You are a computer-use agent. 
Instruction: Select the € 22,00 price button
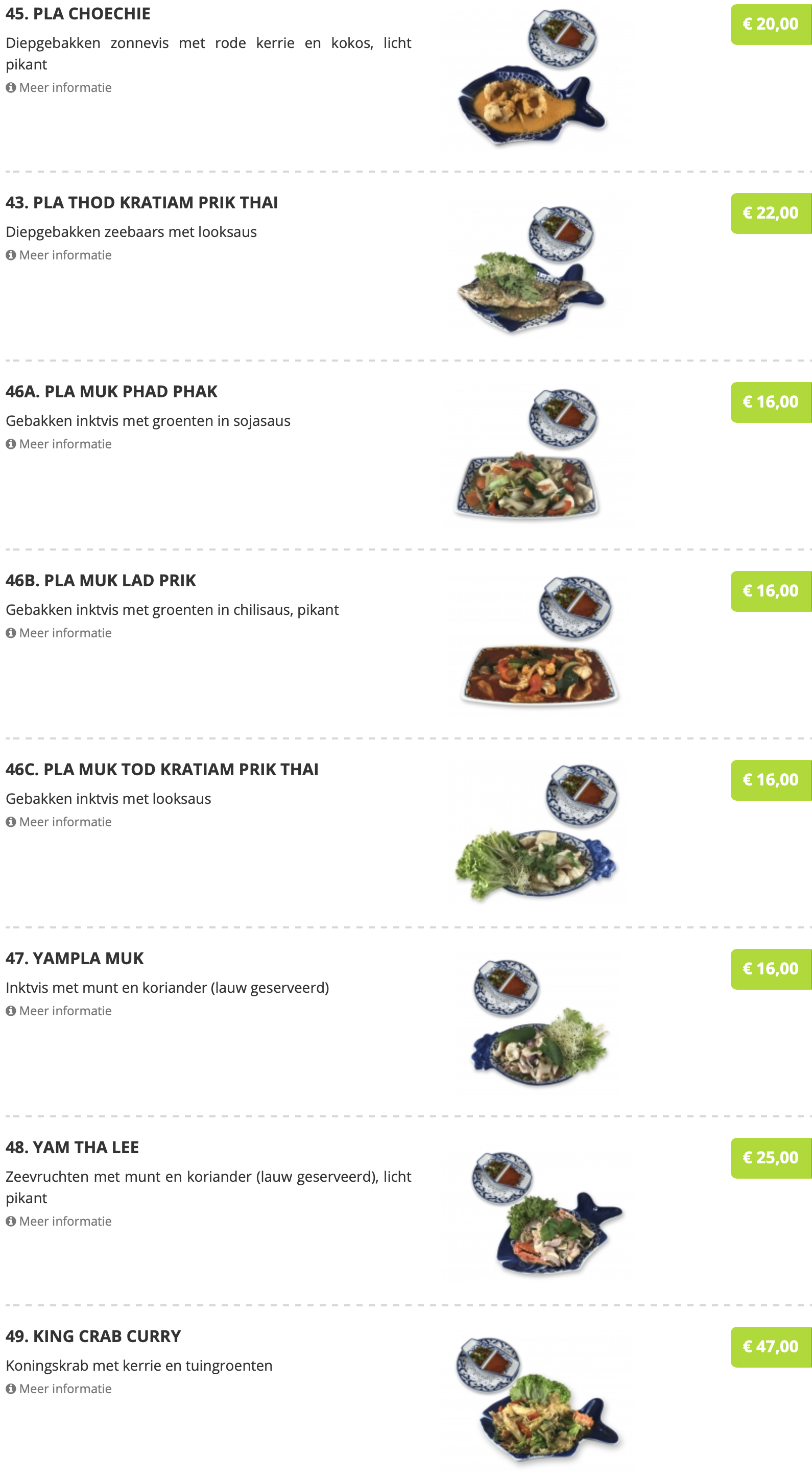(x=771, y=213)
